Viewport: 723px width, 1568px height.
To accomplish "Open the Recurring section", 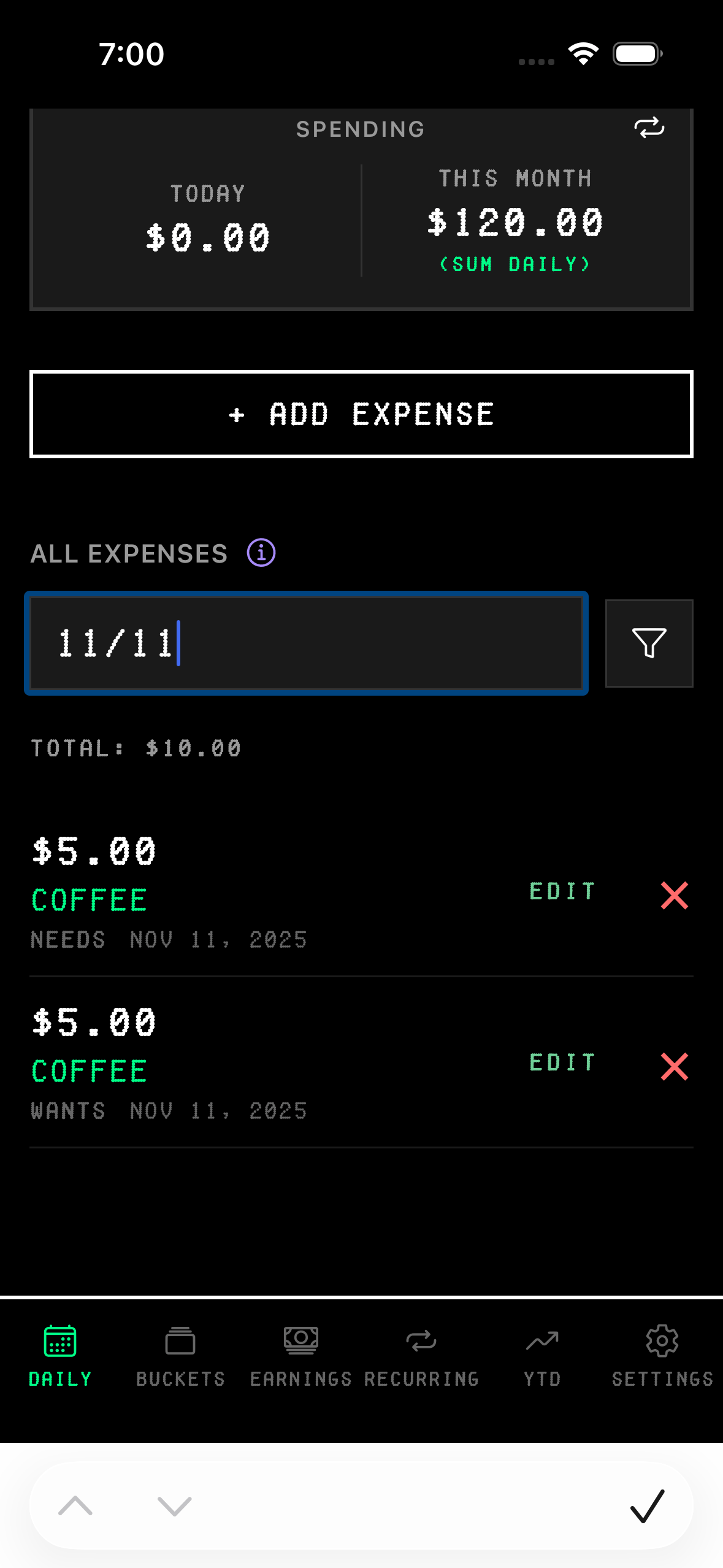I will 421,1358.
